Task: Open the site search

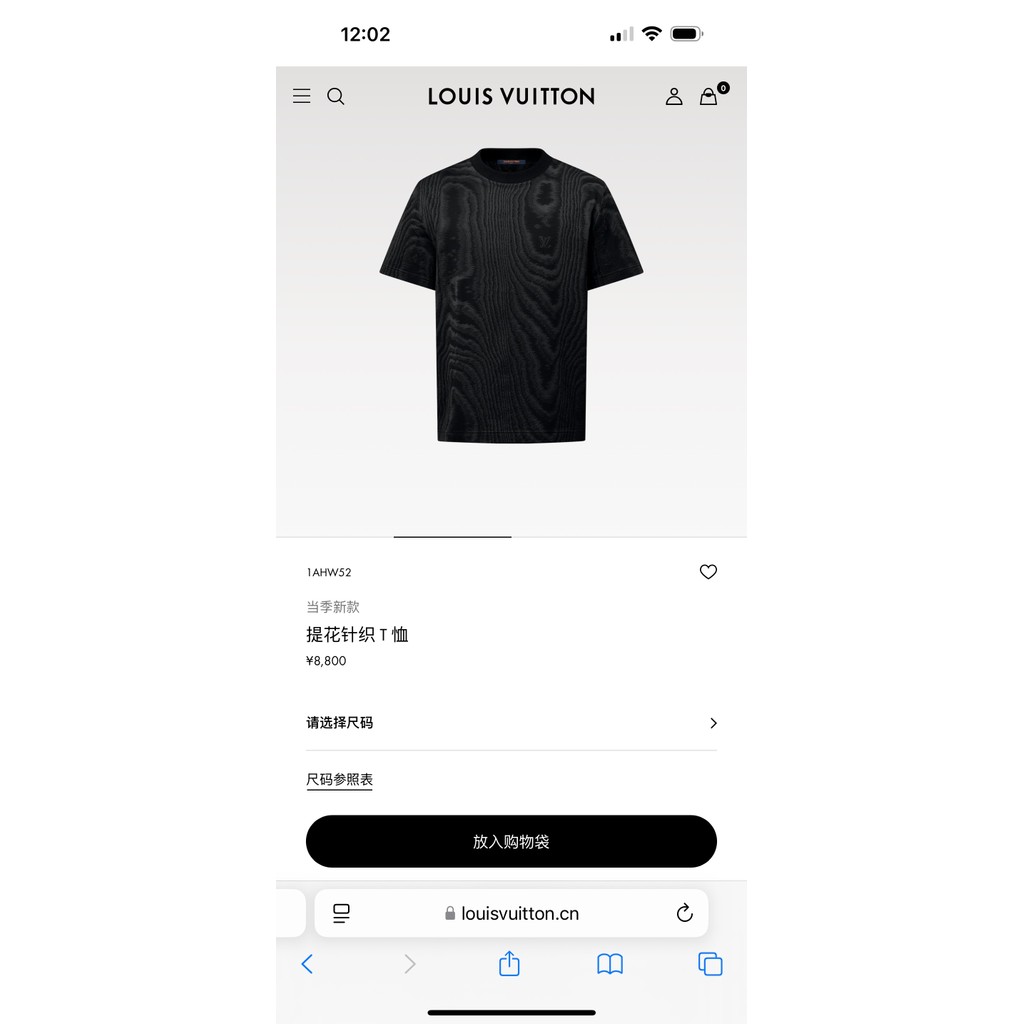Action: point(336,96)
